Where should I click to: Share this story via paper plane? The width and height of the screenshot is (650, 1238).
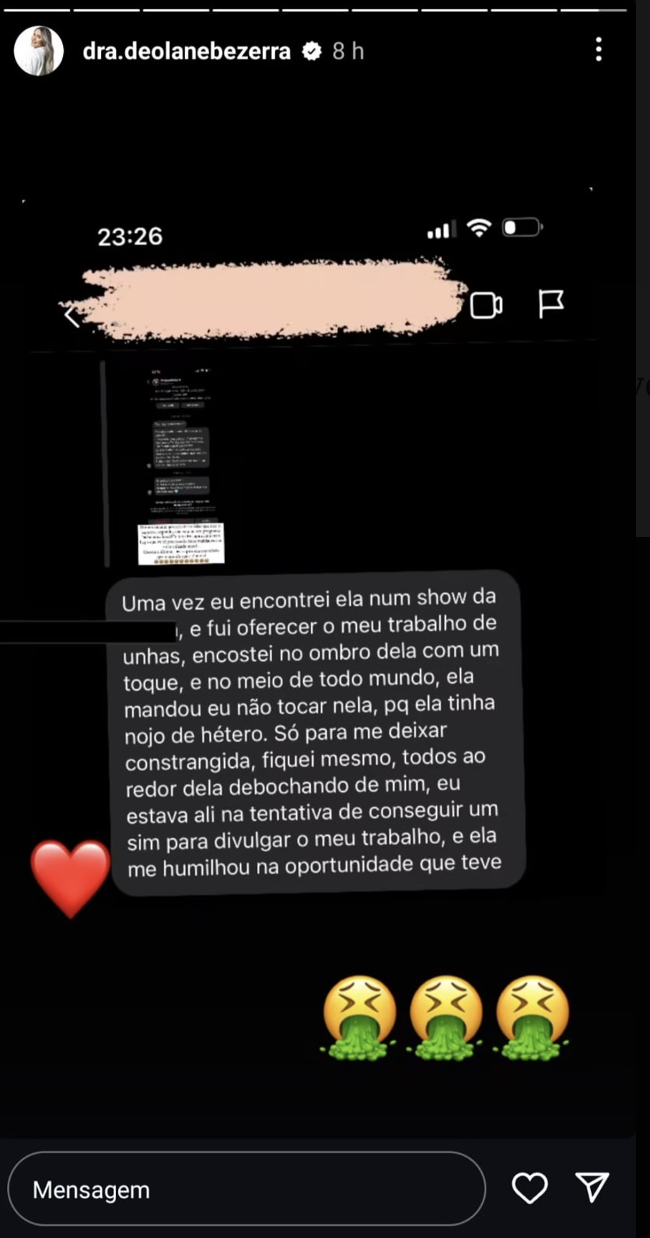coord(593,1187)
